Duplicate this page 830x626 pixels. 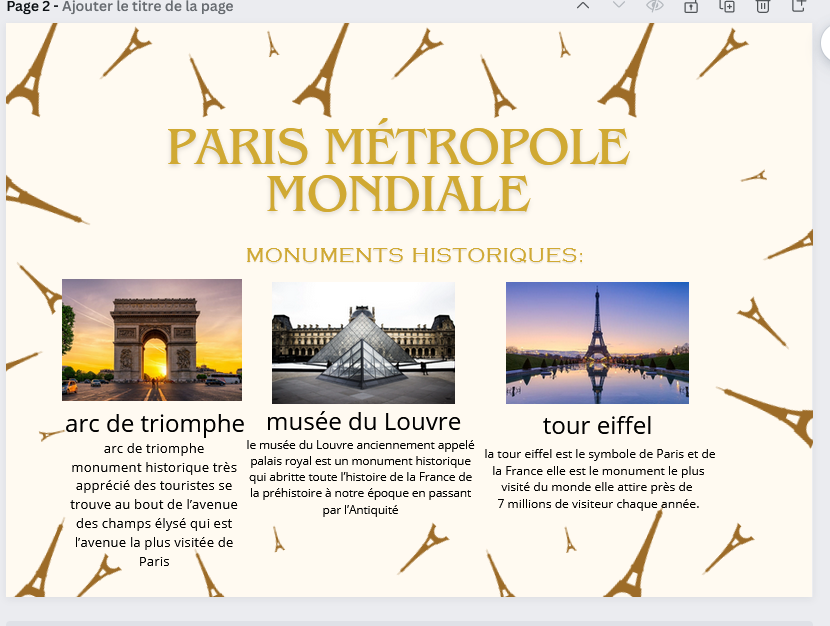coord(727,6)
